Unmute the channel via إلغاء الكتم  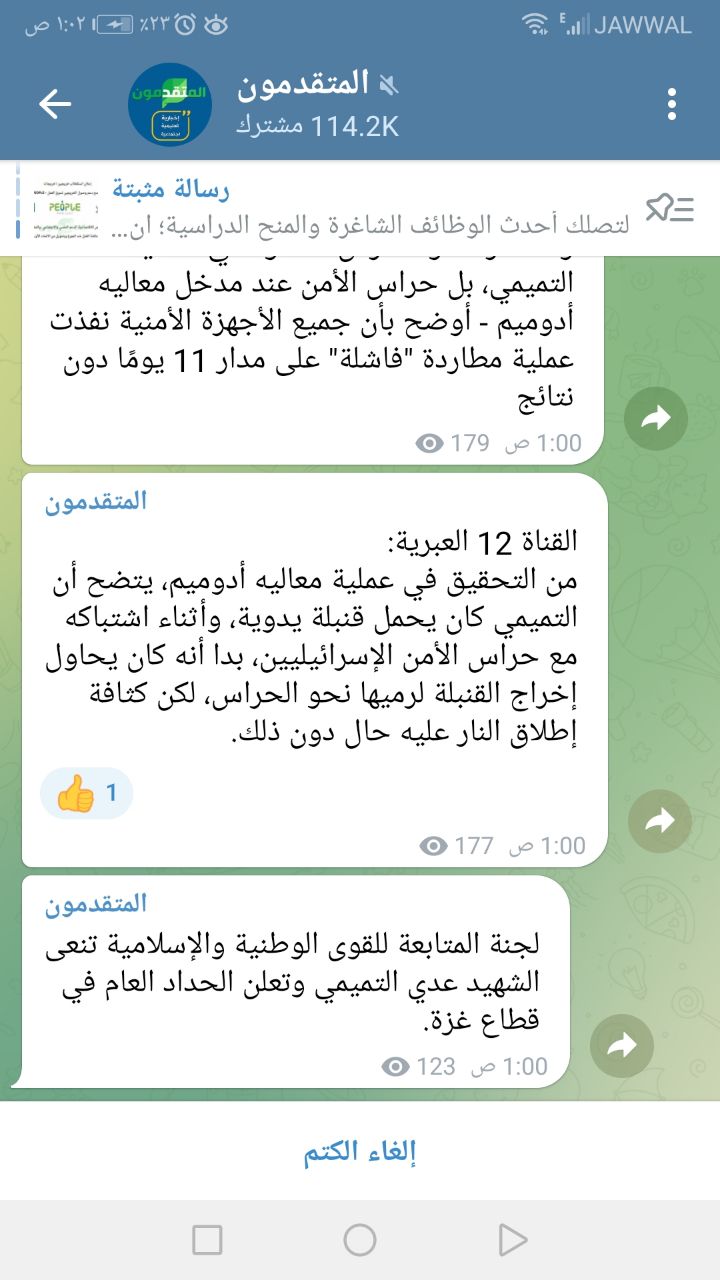pos(360,1151)
